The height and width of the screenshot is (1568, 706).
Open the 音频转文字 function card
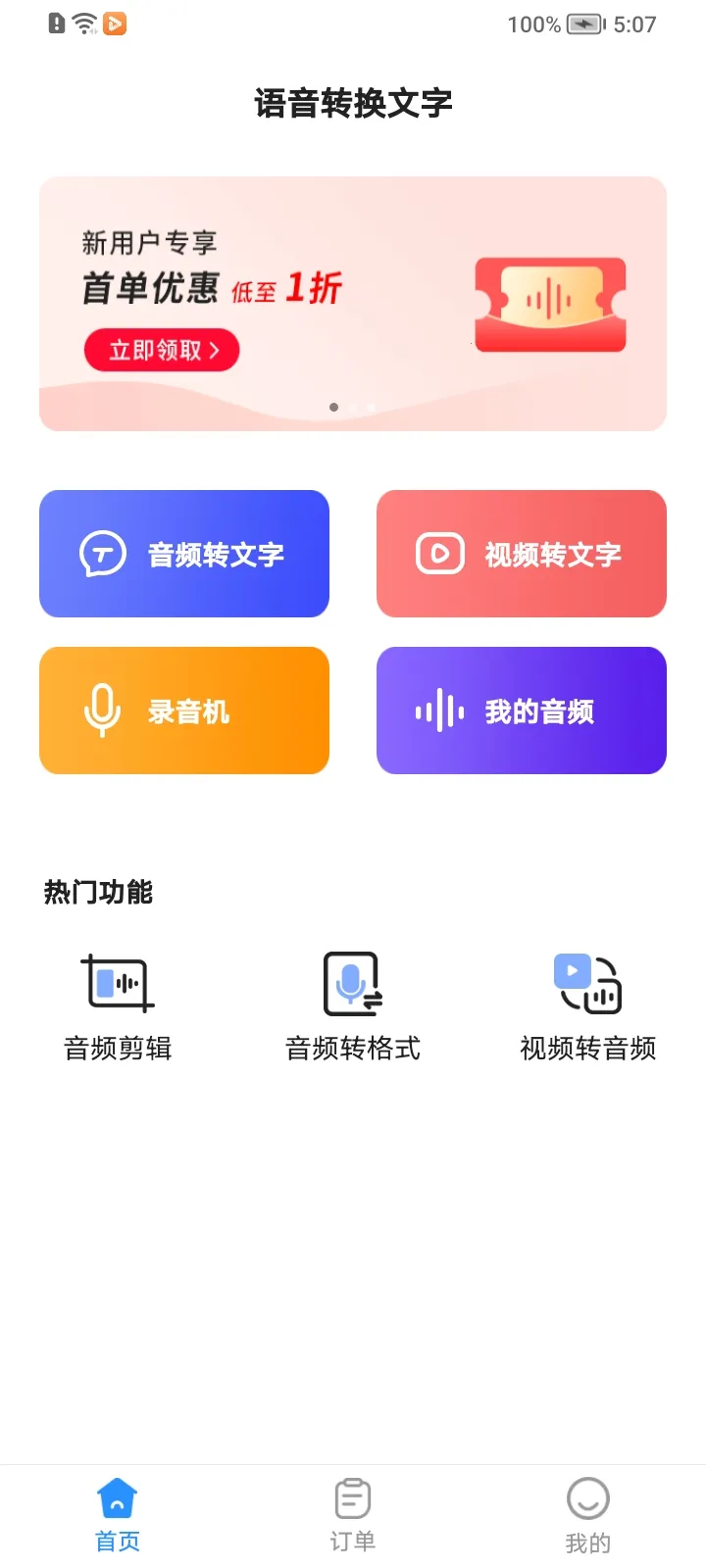click(x=184, y=554)
